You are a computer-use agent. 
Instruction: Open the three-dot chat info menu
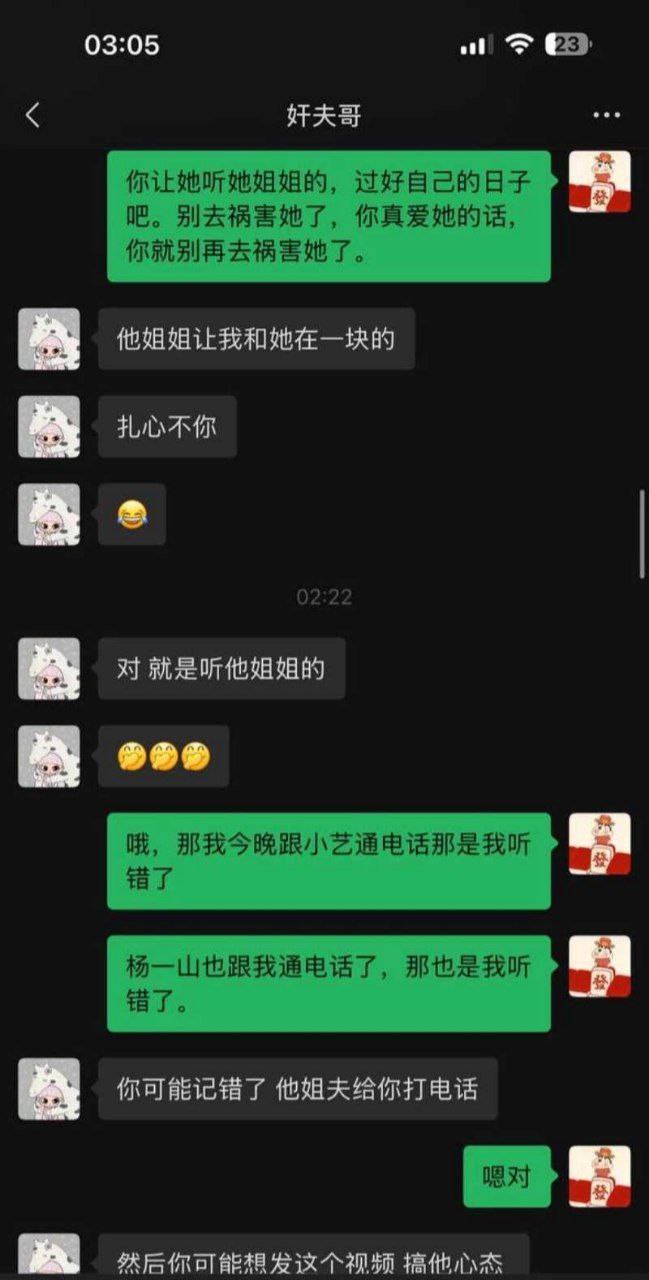click(x=606, y=116)
